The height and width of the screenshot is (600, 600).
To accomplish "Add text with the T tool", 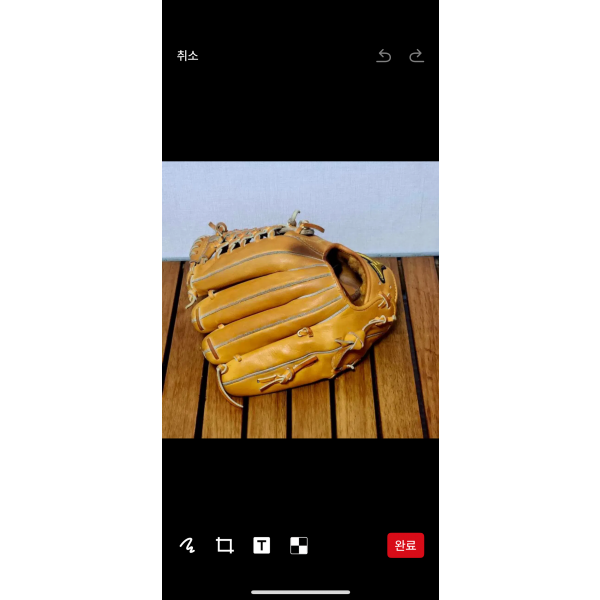I will pyautogui.click(x=262, y=545).
